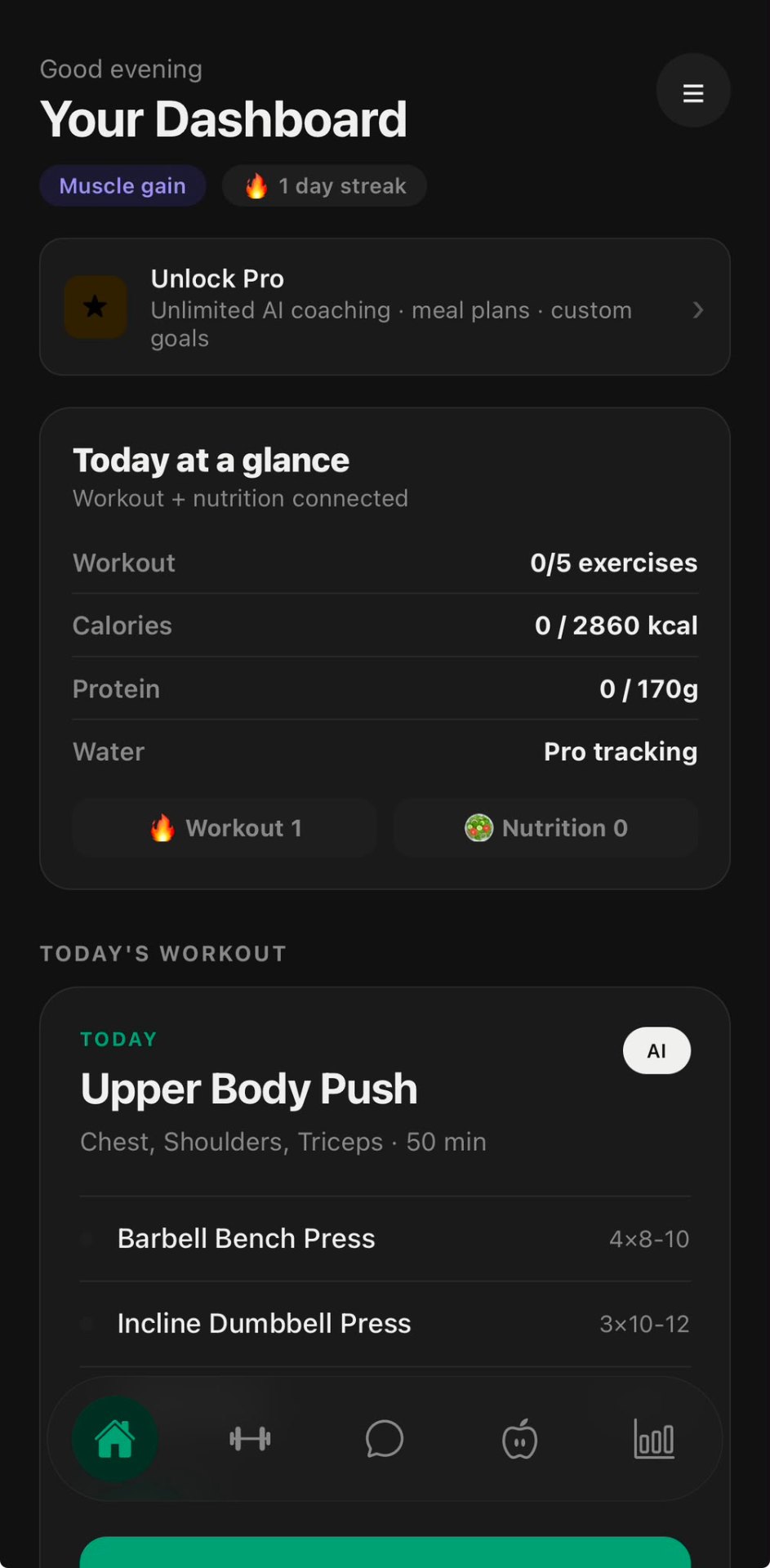Tap the Muscle gain chip
Screen dimensions: 770x1568
click(122, 186)
